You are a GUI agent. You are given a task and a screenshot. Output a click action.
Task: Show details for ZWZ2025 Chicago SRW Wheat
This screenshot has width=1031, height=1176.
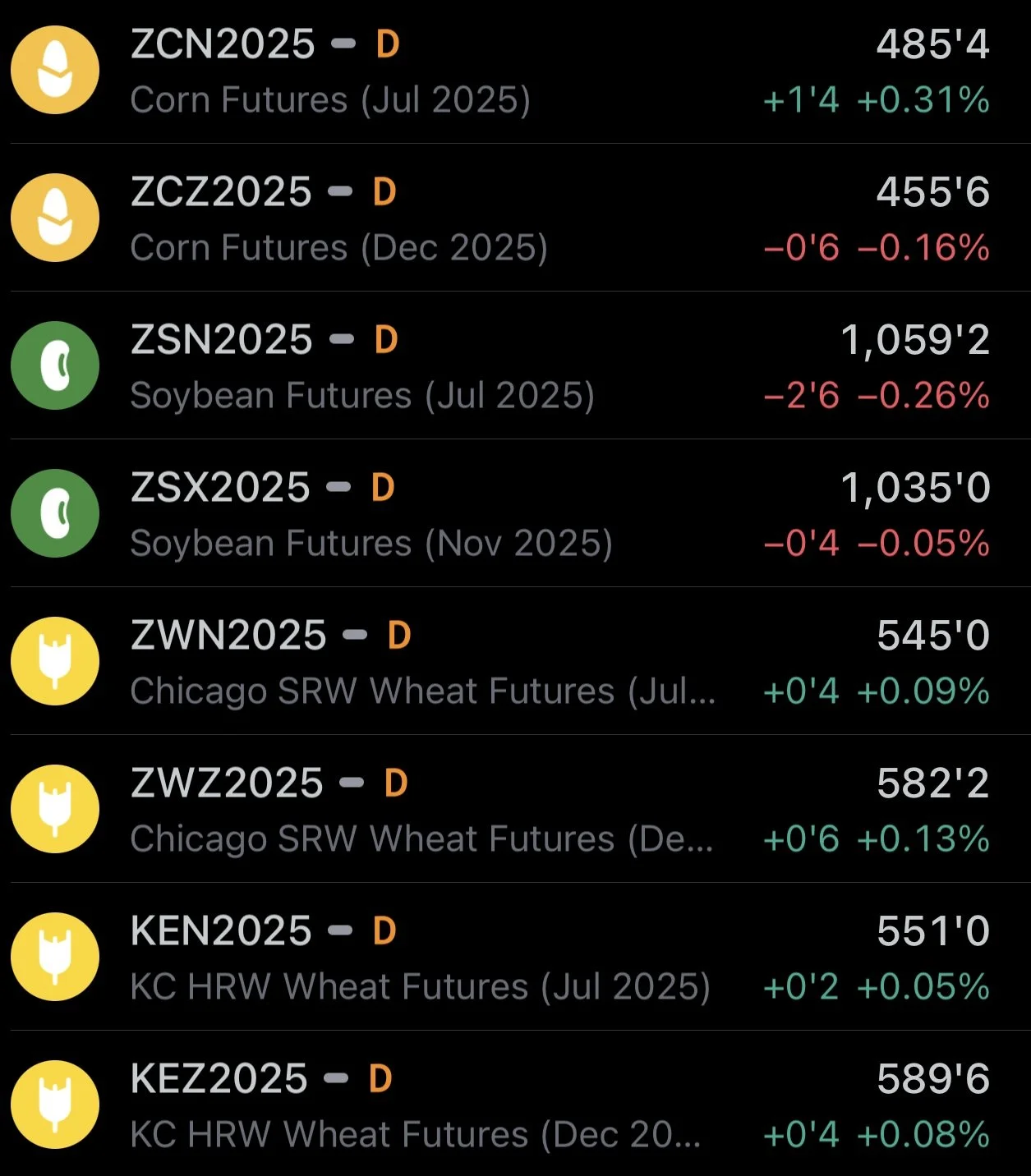coord(515,811)
